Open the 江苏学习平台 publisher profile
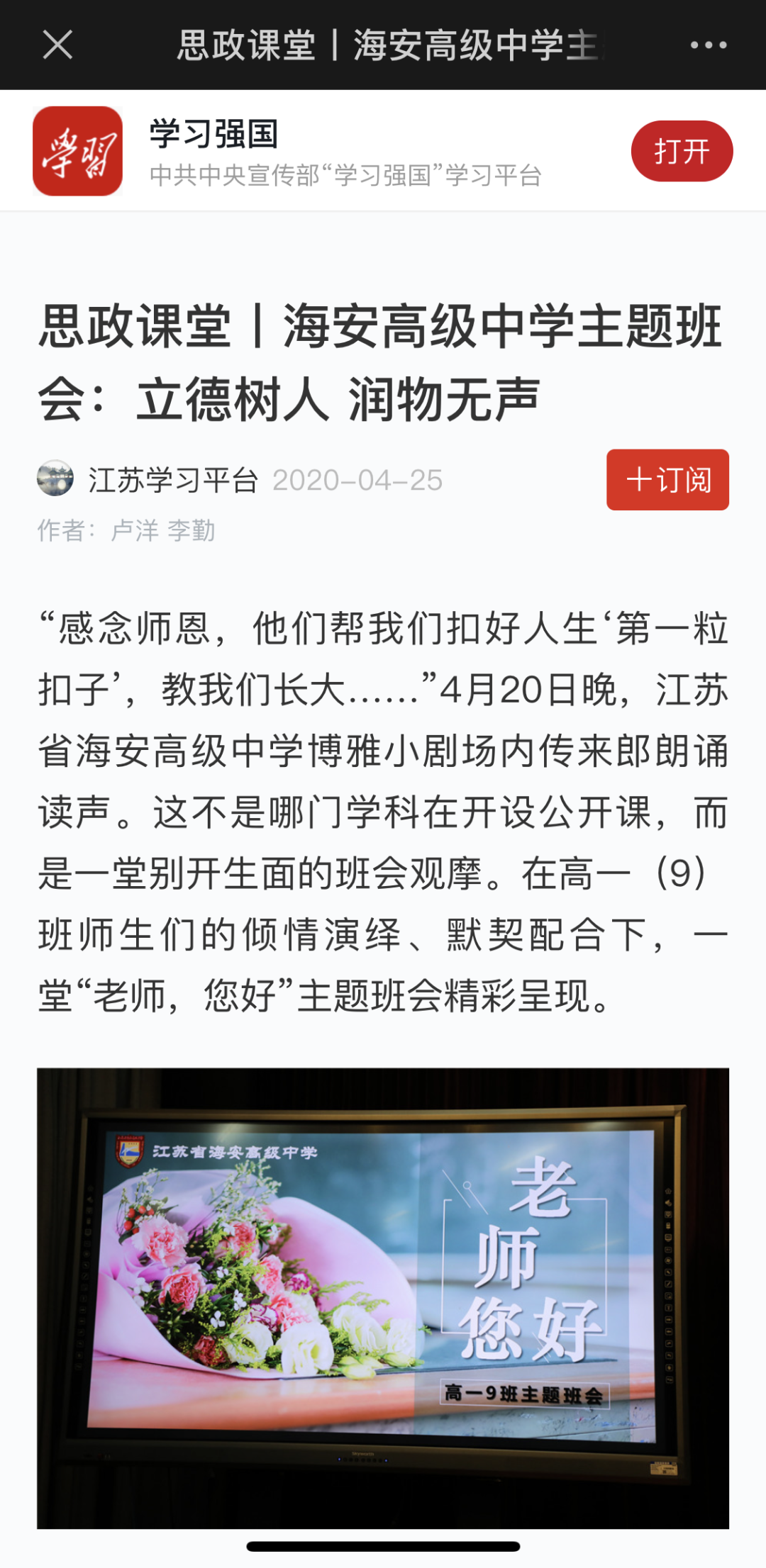This screenshot has height=1568, width=766. point(172,480)
